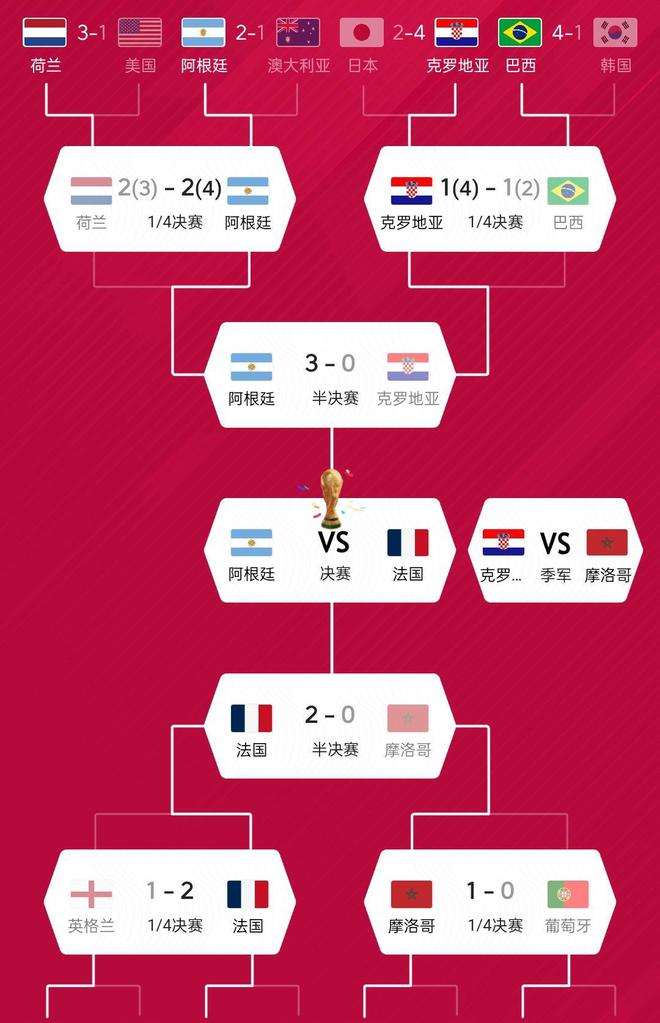
Task: Open the Argentina vs France final card
Action: (x=330, y=550)
